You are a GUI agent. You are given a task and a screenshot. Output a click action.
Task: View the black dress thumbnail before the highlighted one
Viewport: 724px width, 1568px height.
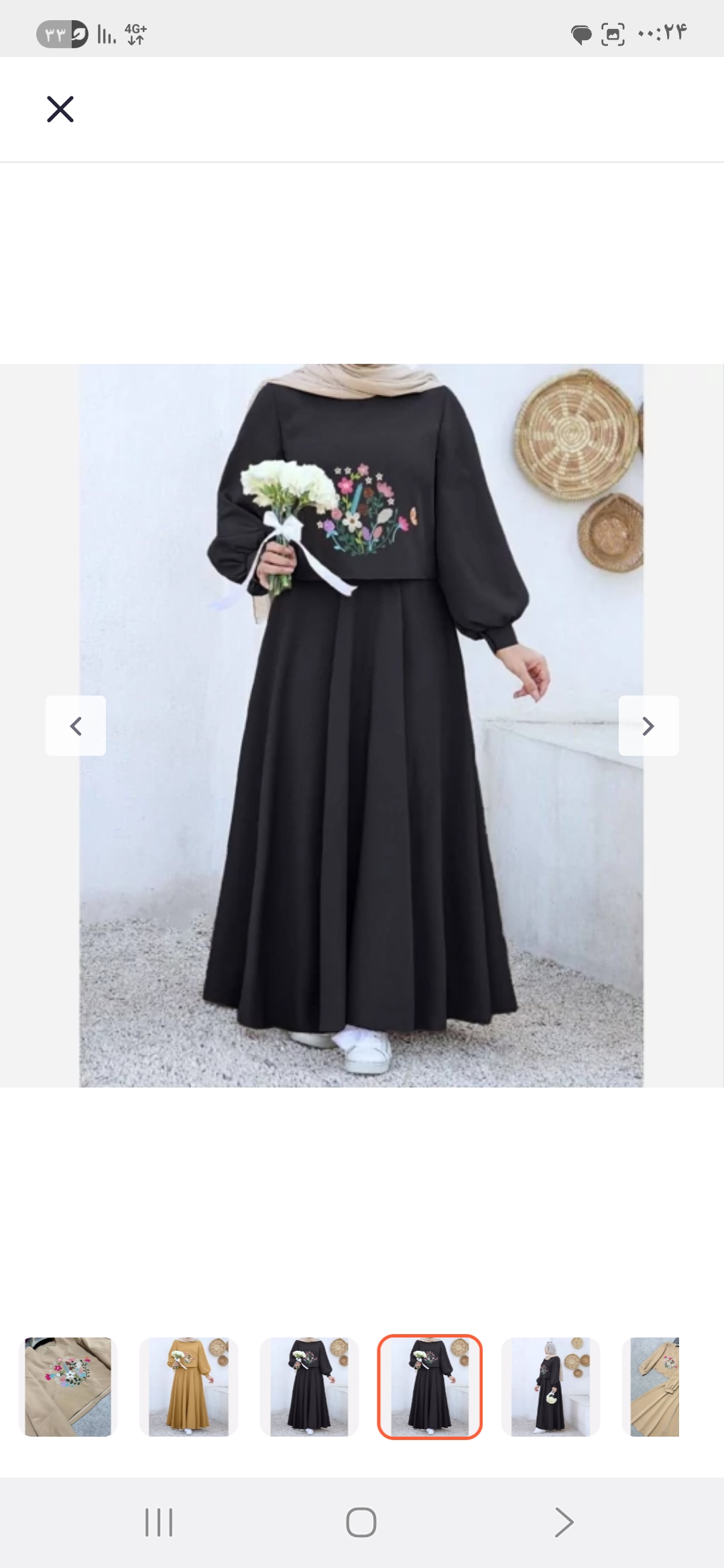309,1386
